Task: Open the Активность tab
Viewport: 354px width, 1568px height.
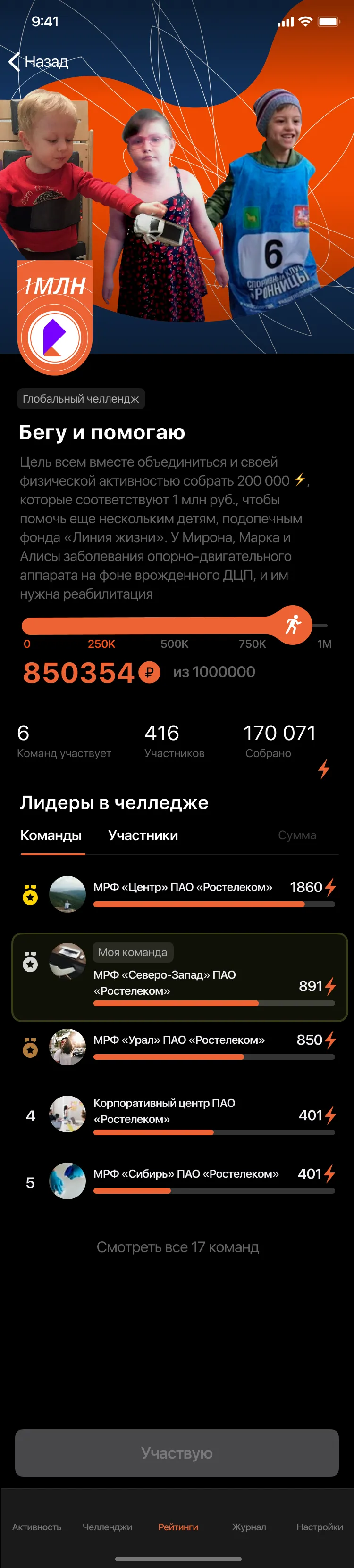Action: pyautogui.click(x=36, y=1527)
